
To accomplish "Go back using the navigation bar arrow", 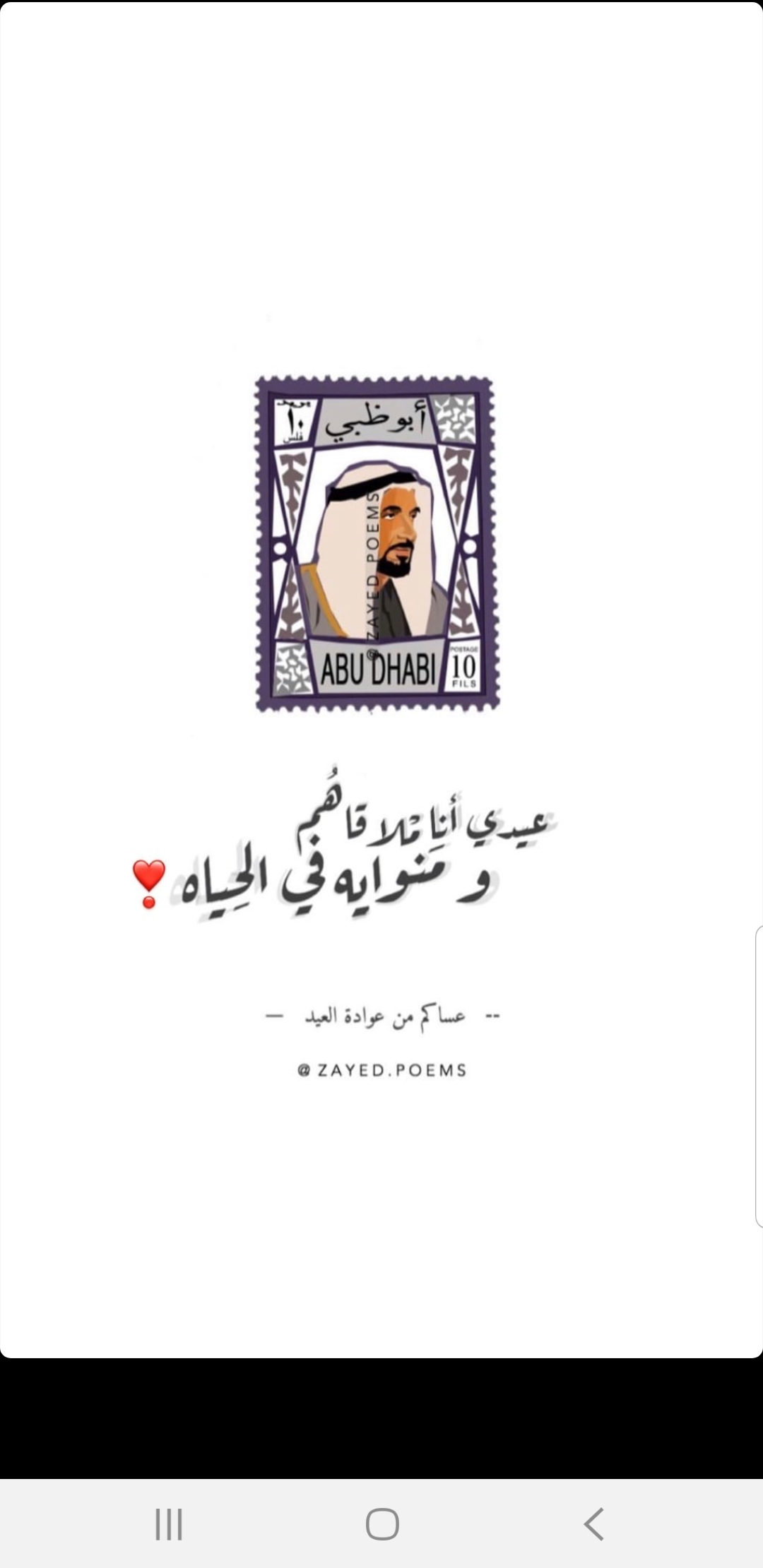I will (593, 1524).
